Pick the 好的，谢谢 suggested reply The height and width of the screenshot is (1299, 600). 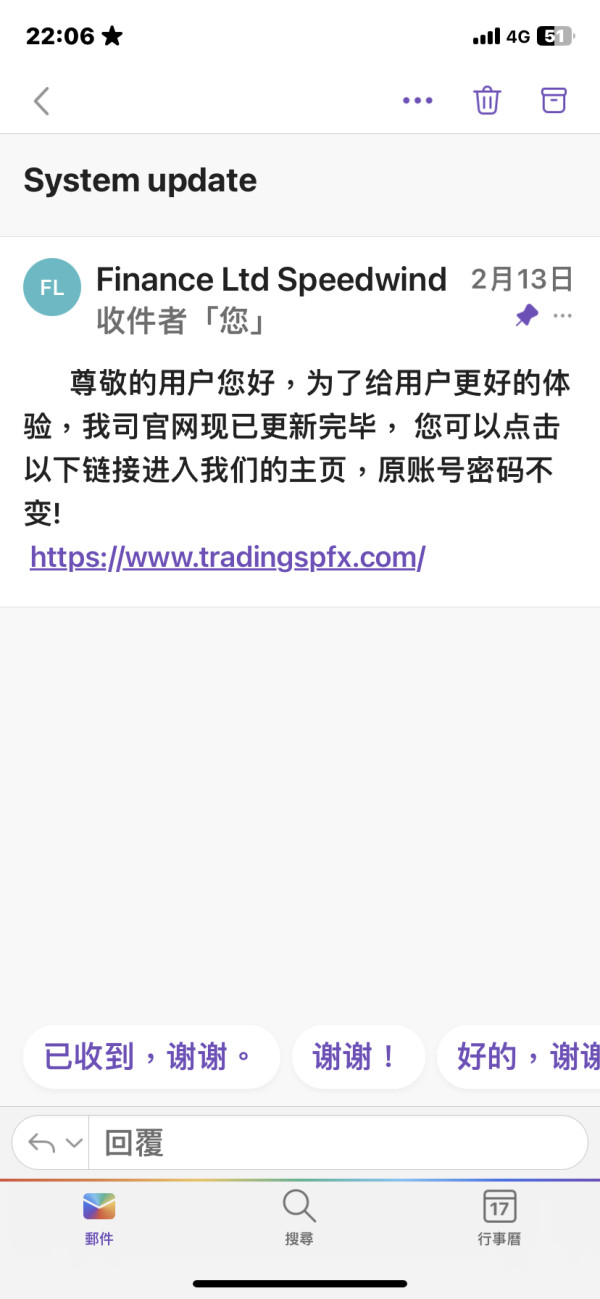pyautogui.click(x=520, y=1057)
